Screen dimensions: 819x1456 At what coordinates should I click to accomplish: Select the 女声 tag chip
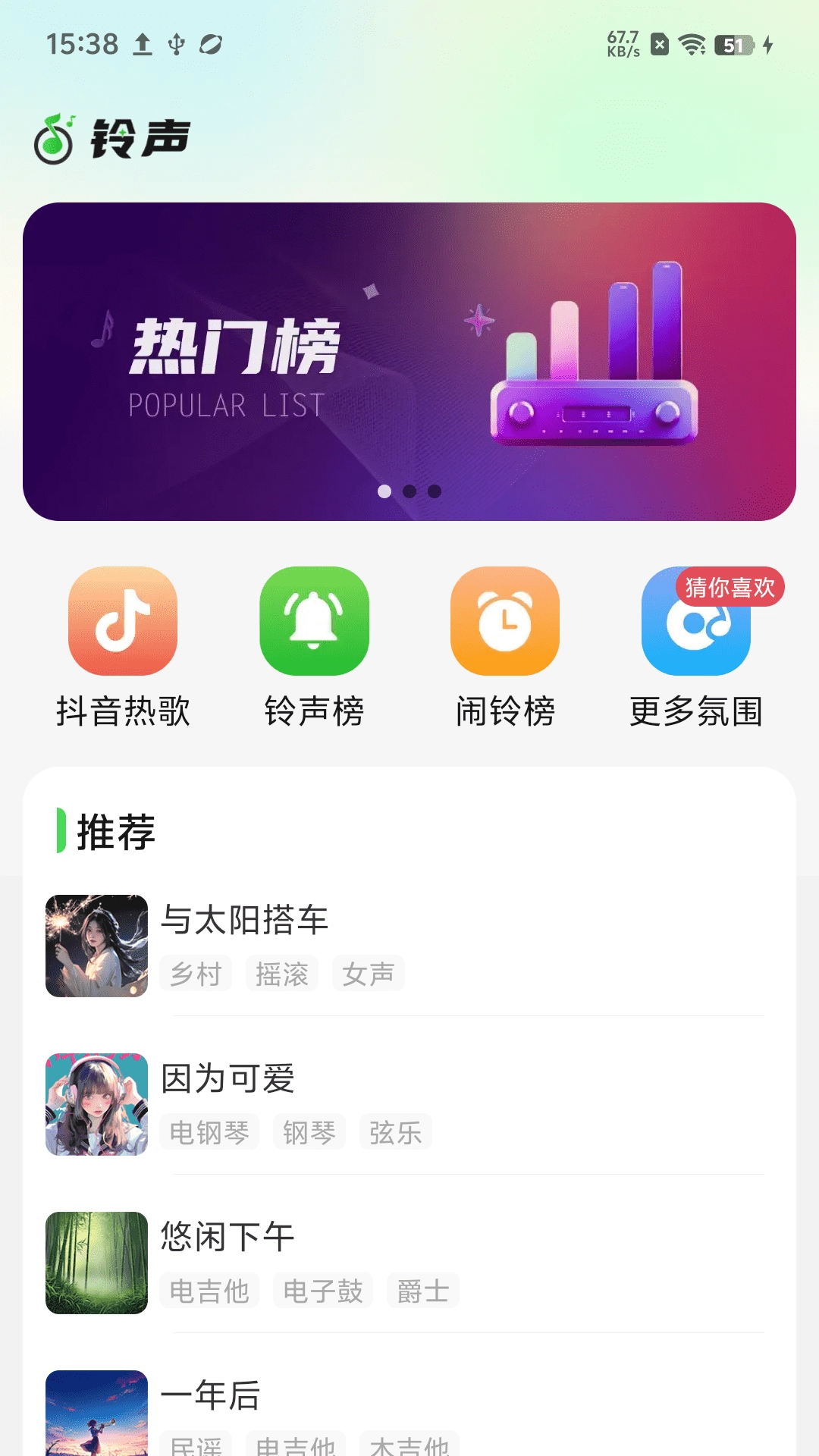(x=368, y=974)
